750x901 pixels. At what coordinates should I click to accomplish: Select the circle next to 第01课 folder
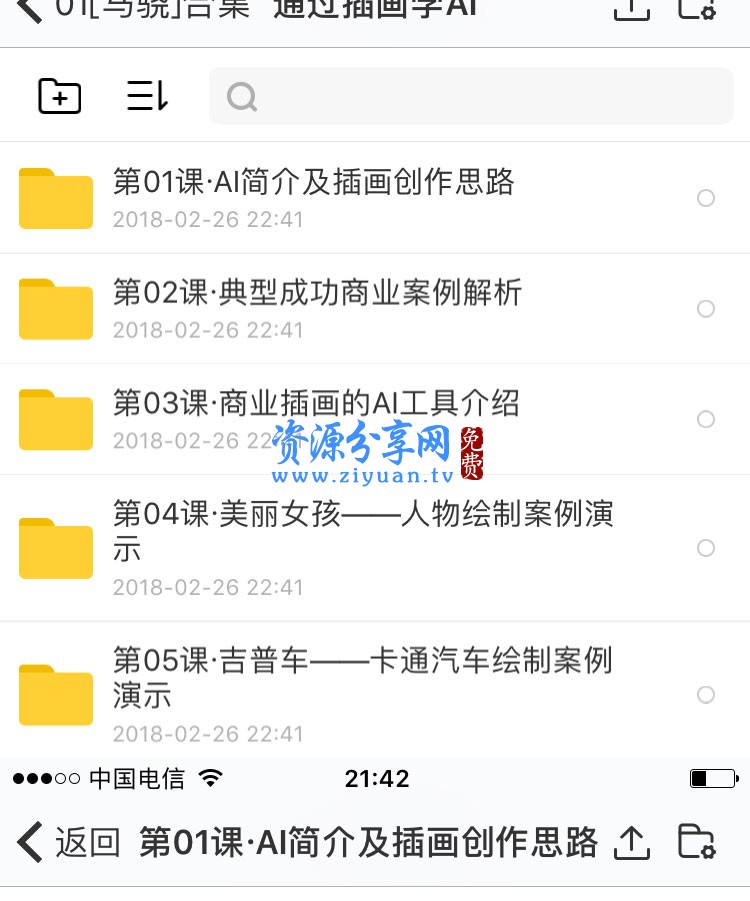(706, 198)
